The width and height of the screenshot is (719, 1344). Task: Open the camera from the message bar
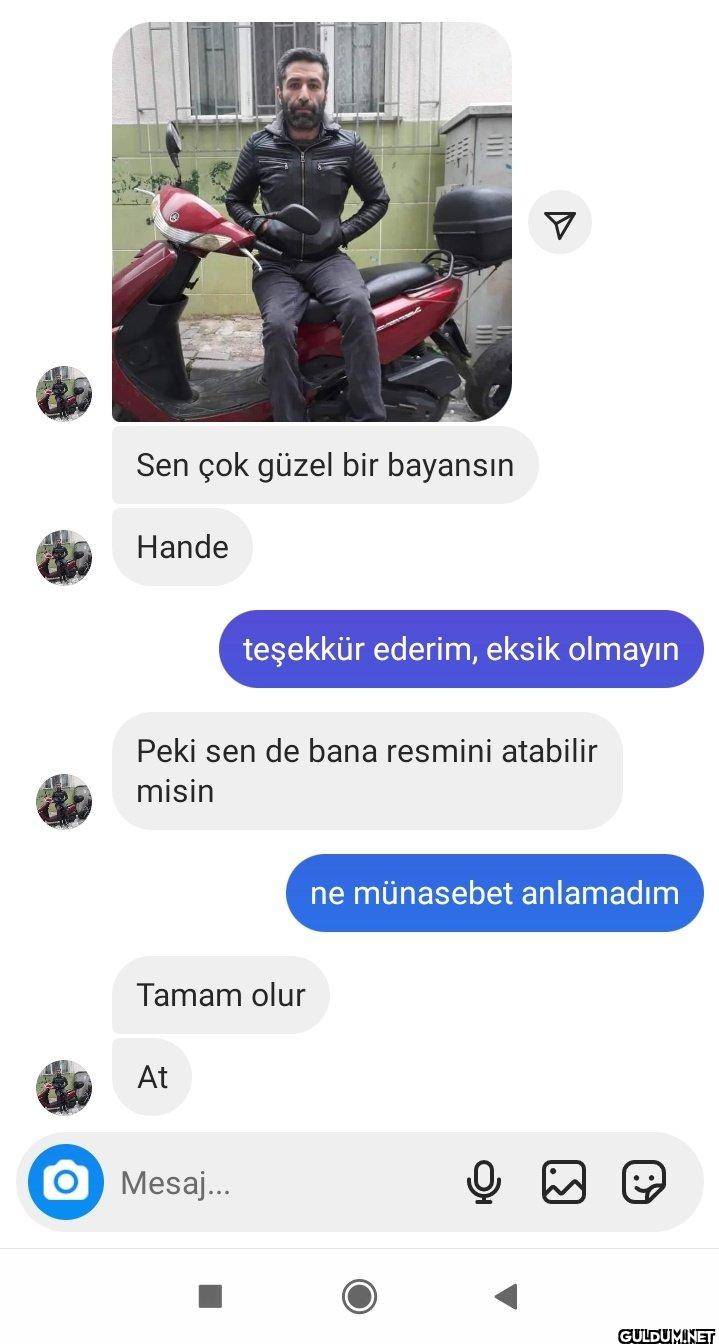click(x=66, y=1183)
